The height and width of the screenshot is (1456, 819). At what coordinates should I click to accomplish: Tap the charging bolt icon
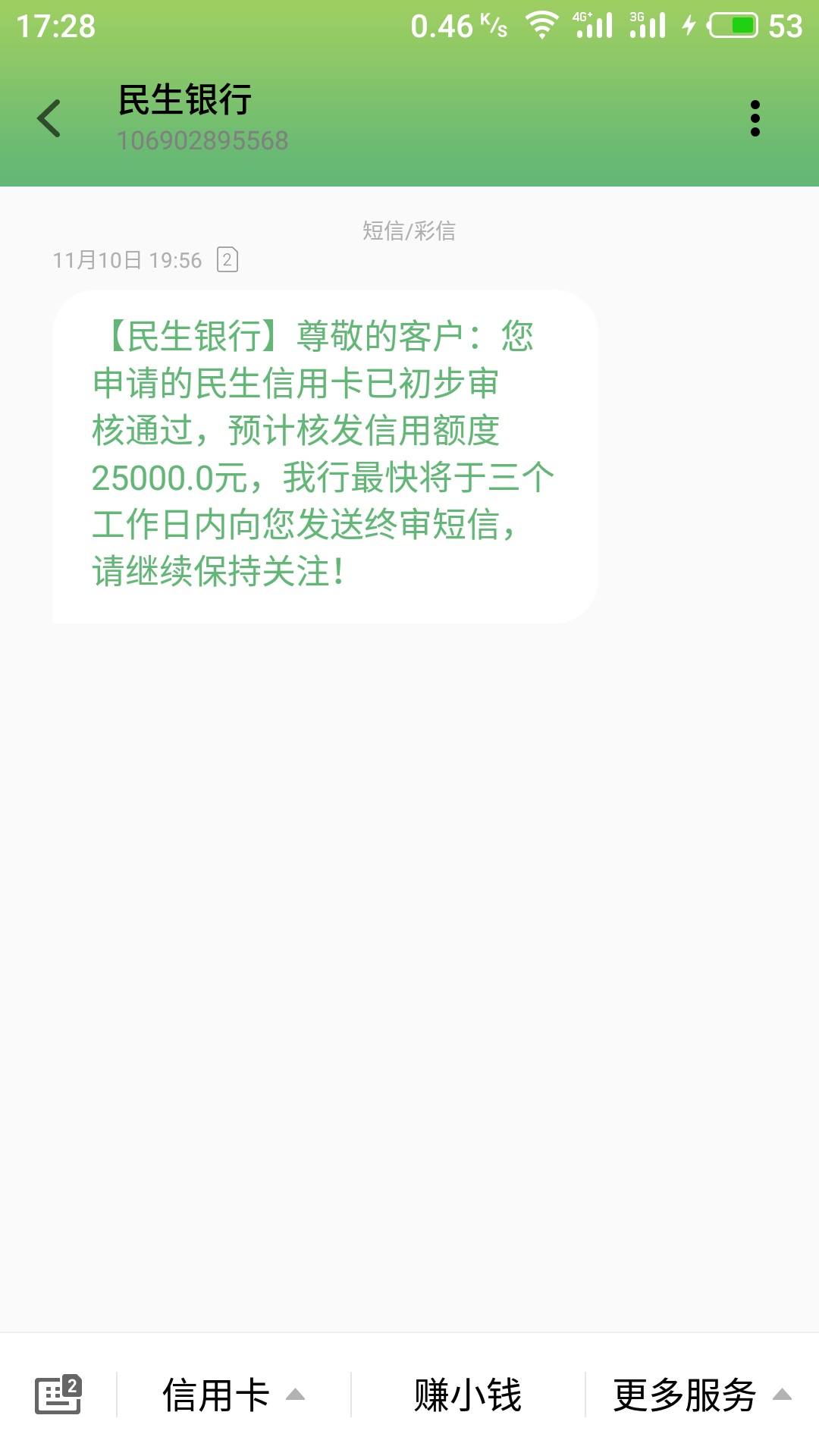689,24
